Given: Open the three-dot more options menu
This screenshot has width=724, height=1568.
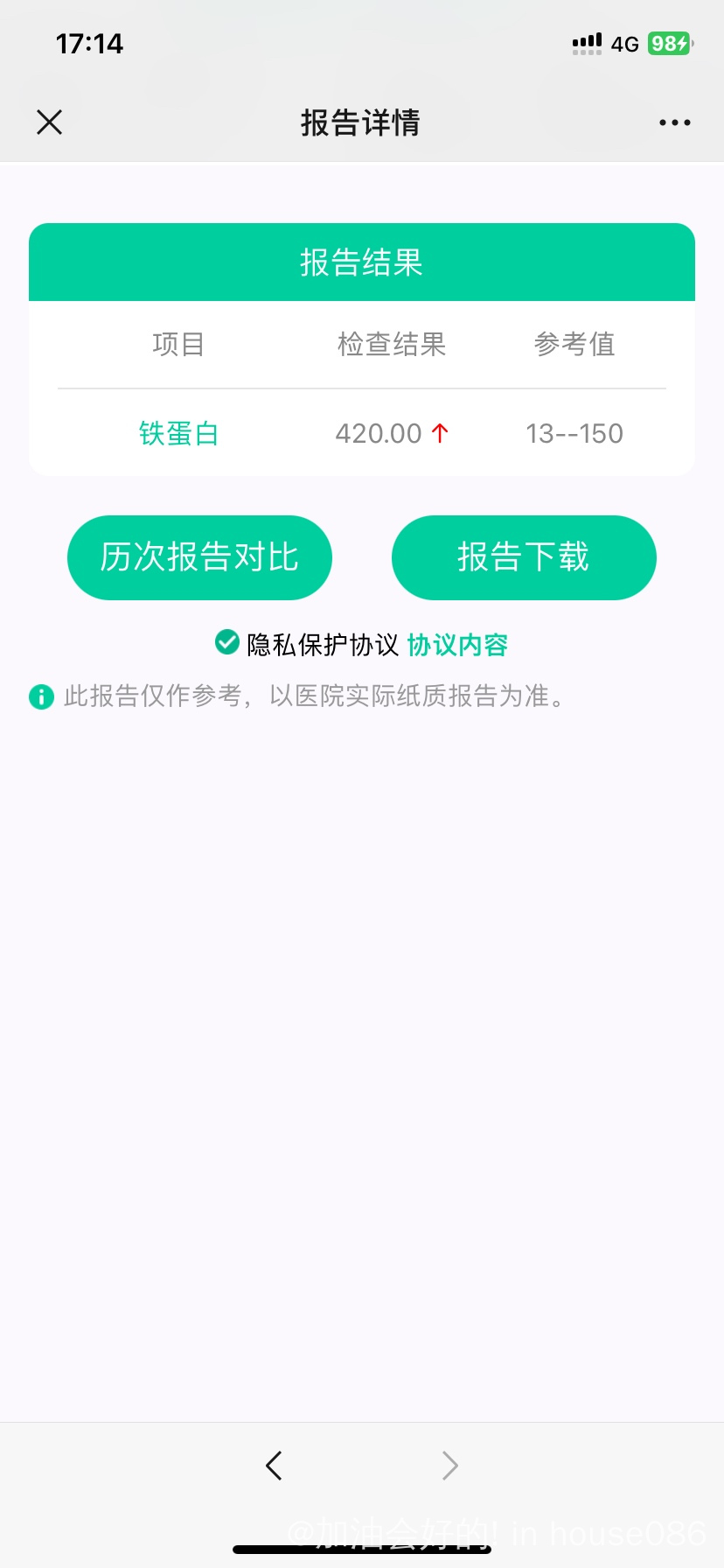Looking at the screenshot, I should tap(674, 123).
